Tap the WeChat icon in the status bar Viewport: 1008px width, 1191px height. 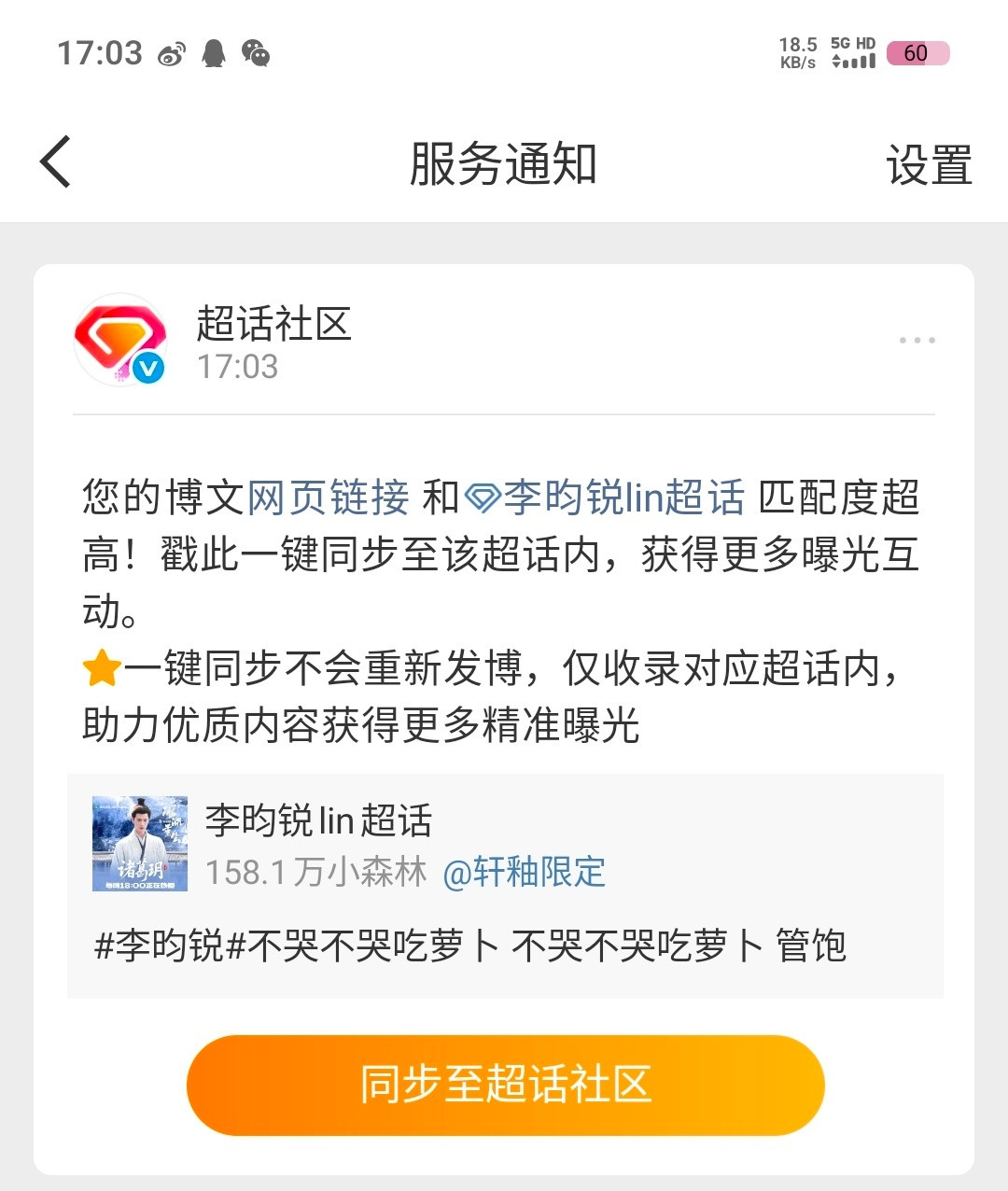click(x=254, y=54)
